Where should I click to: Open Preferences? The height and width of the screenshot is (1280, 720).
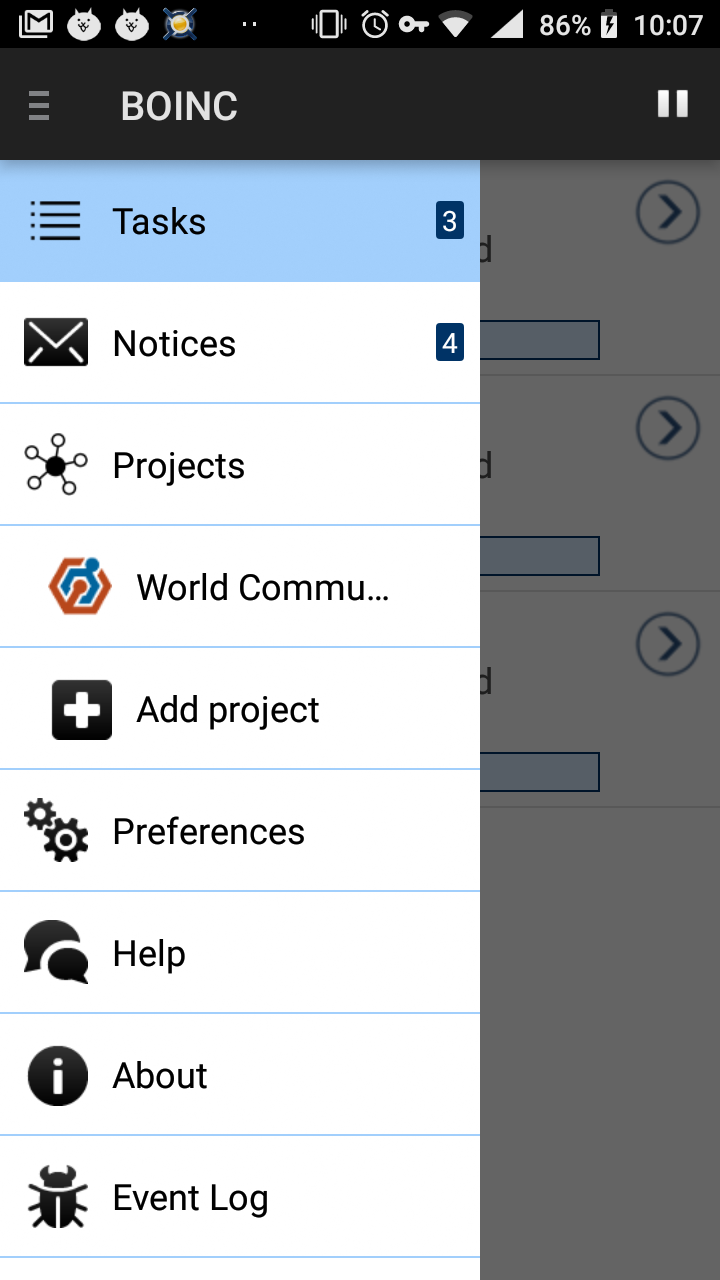tap(240, 831)
